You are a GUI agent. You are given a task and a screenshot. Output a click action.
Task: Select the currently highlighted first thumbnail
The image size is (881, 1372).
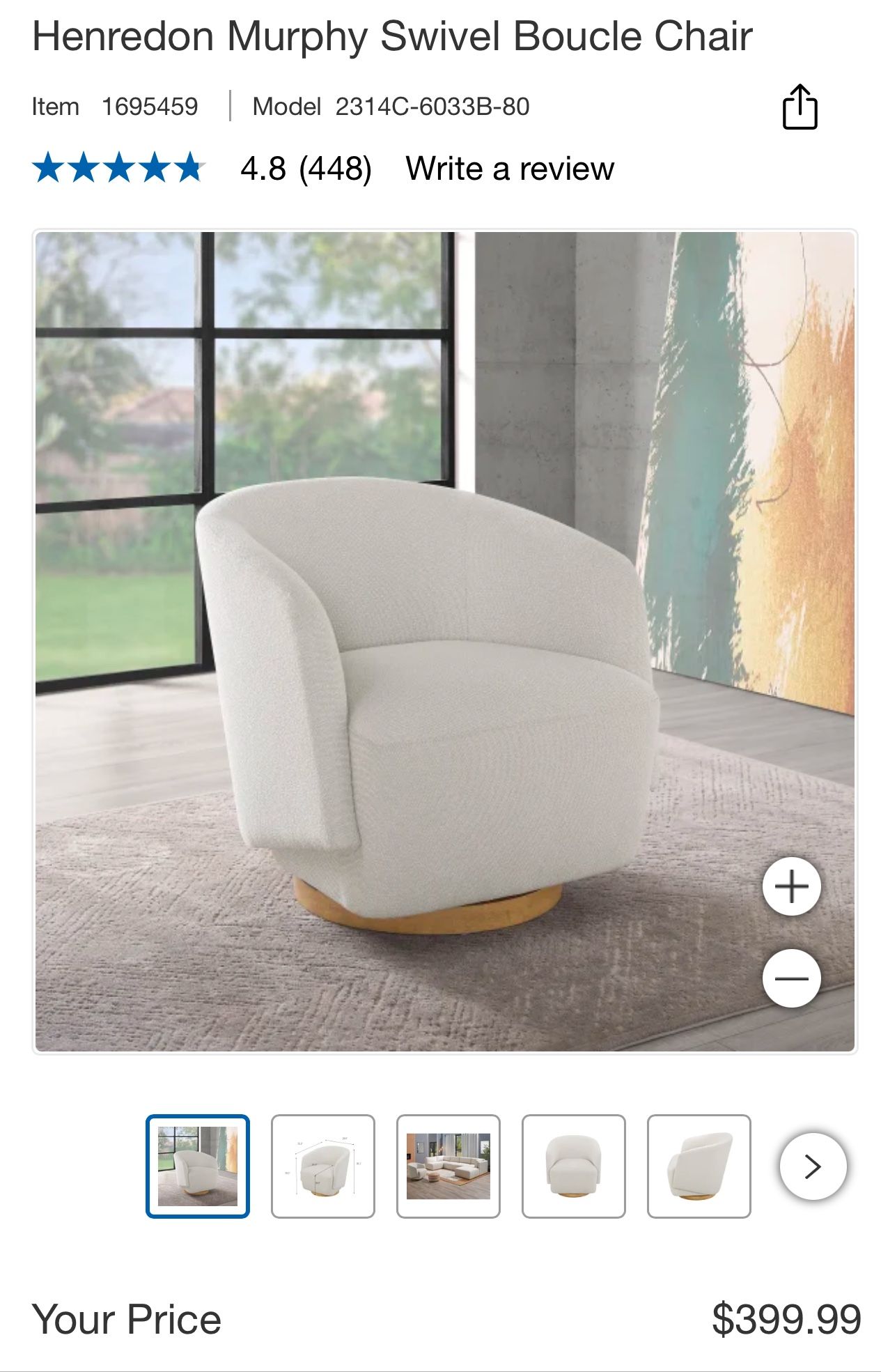click(198, 1166)
